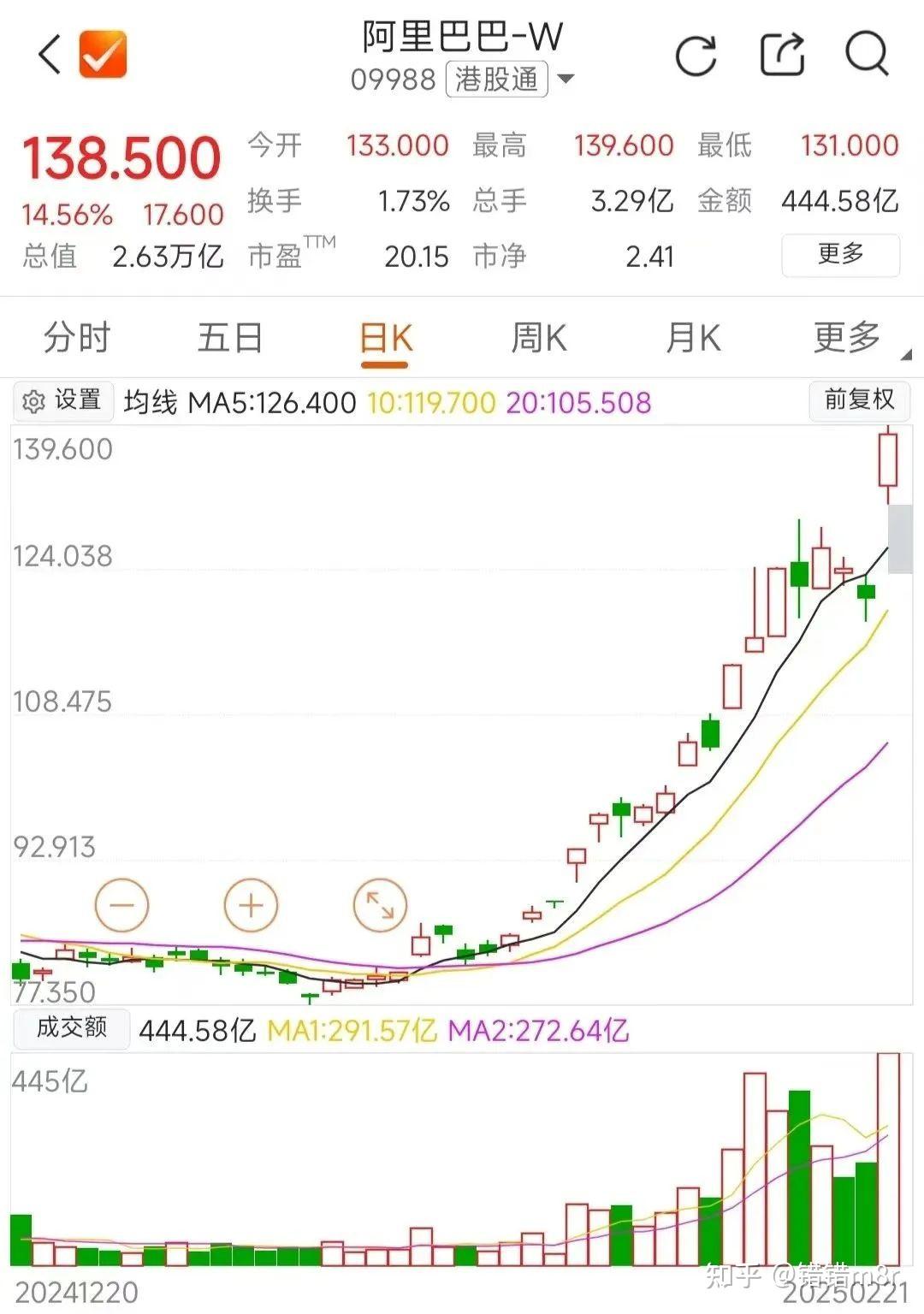Activate the chart resize arrows tool

tap(380, 904)
